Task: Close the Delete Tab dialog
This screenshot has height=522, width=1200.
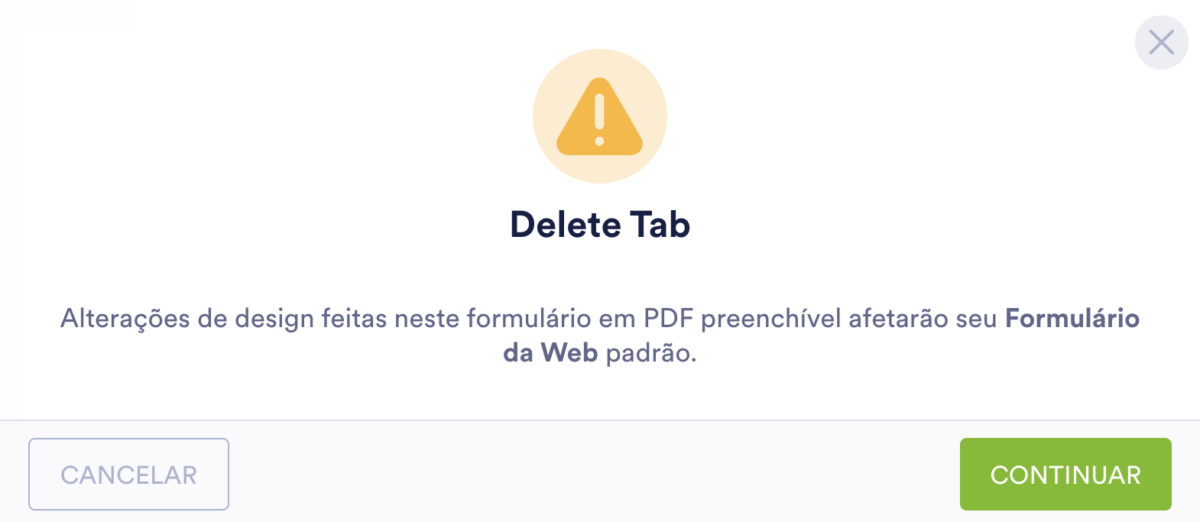Action: pyautogui.click(x=1161, y=43)
